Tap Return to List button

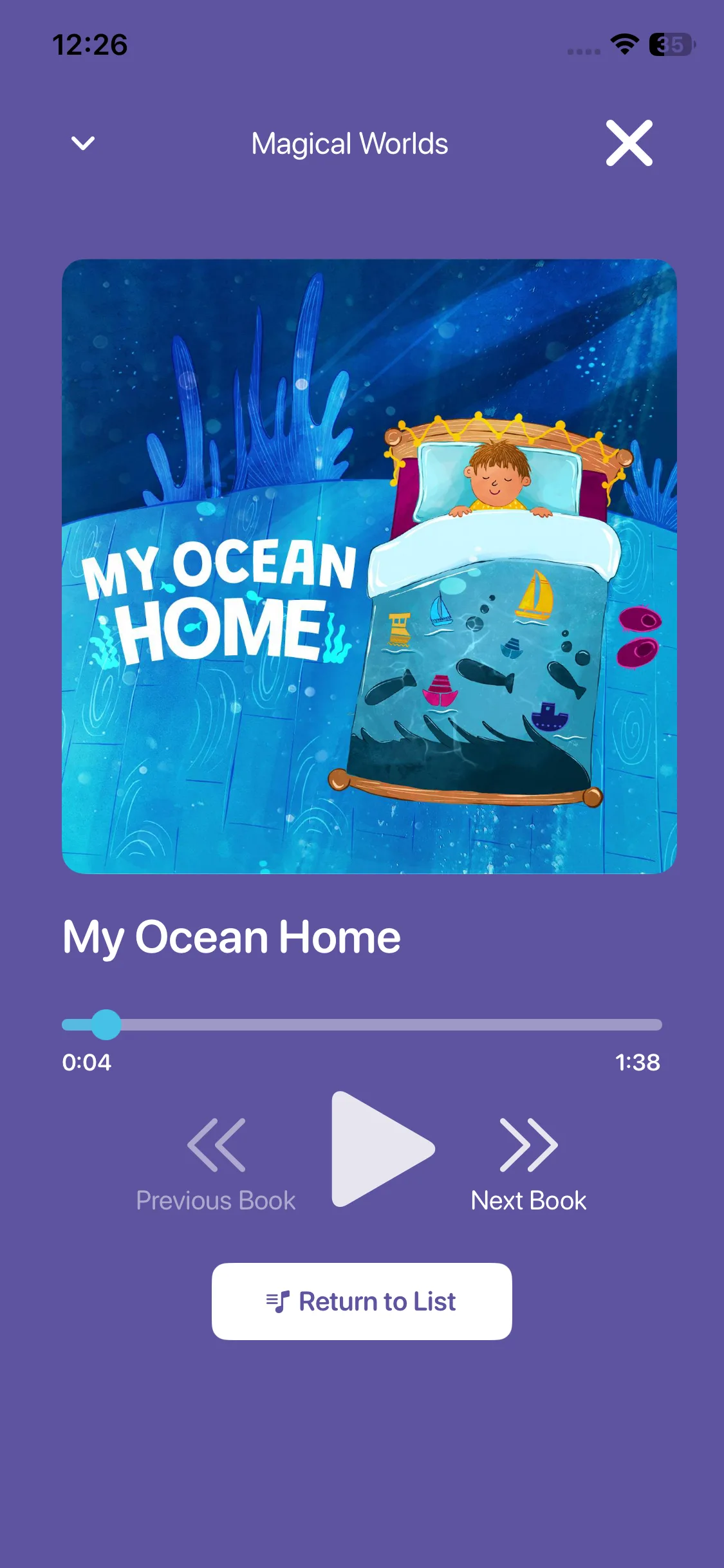[362, 1302]
